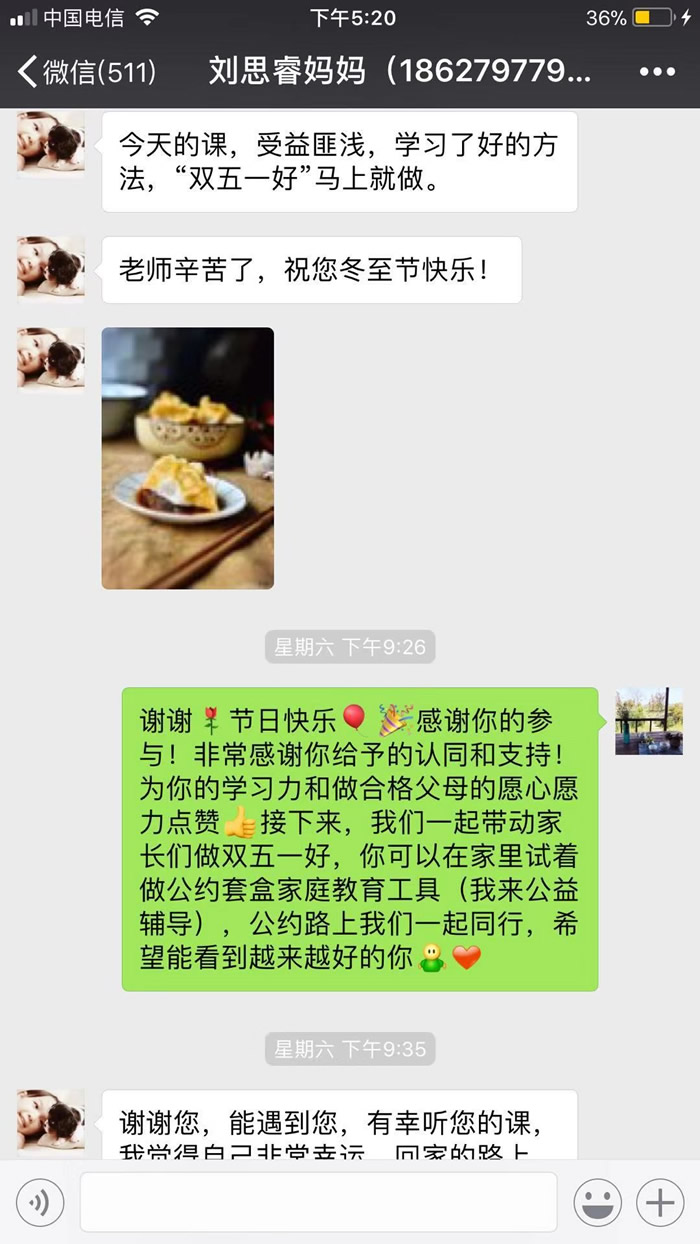Go back to the 微信 chat list
The image size is (700, 1244).
point(85,72)
